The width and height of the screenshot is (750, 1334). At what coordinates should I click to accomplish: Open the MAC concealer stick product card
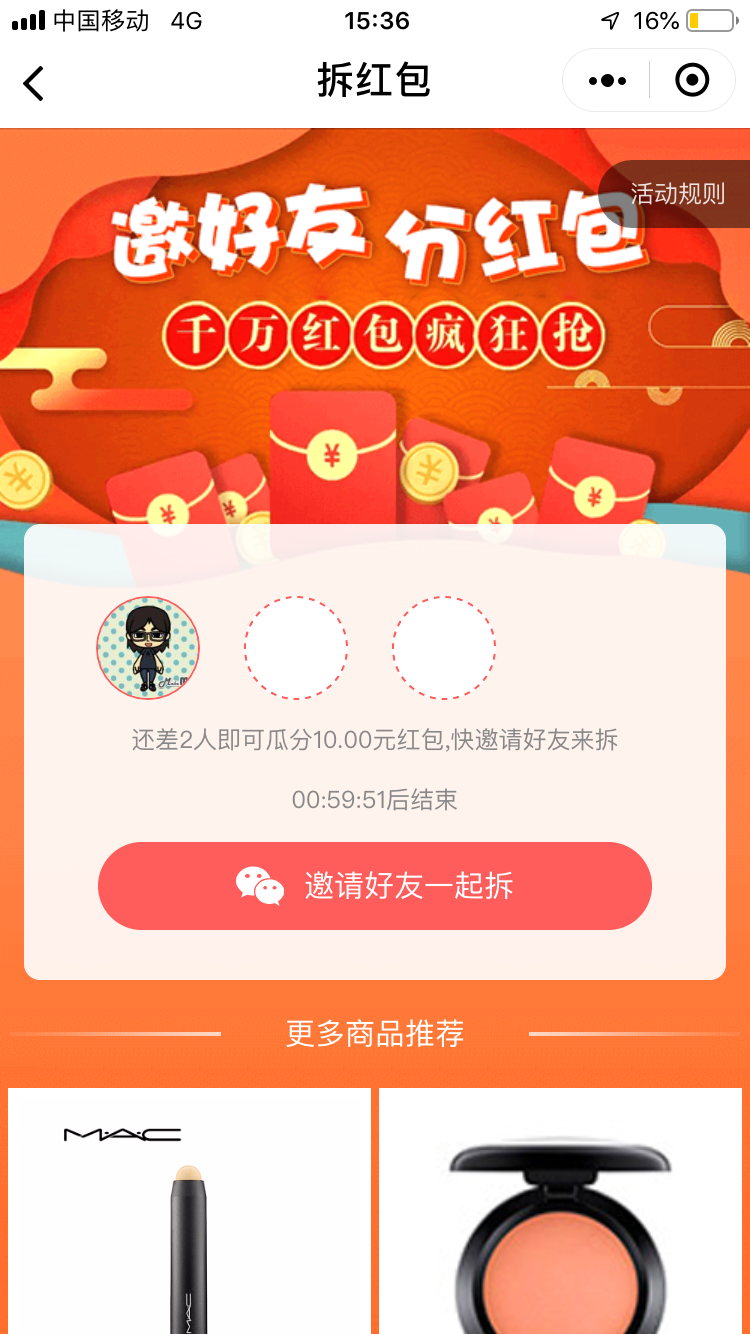click(189, 1211)
